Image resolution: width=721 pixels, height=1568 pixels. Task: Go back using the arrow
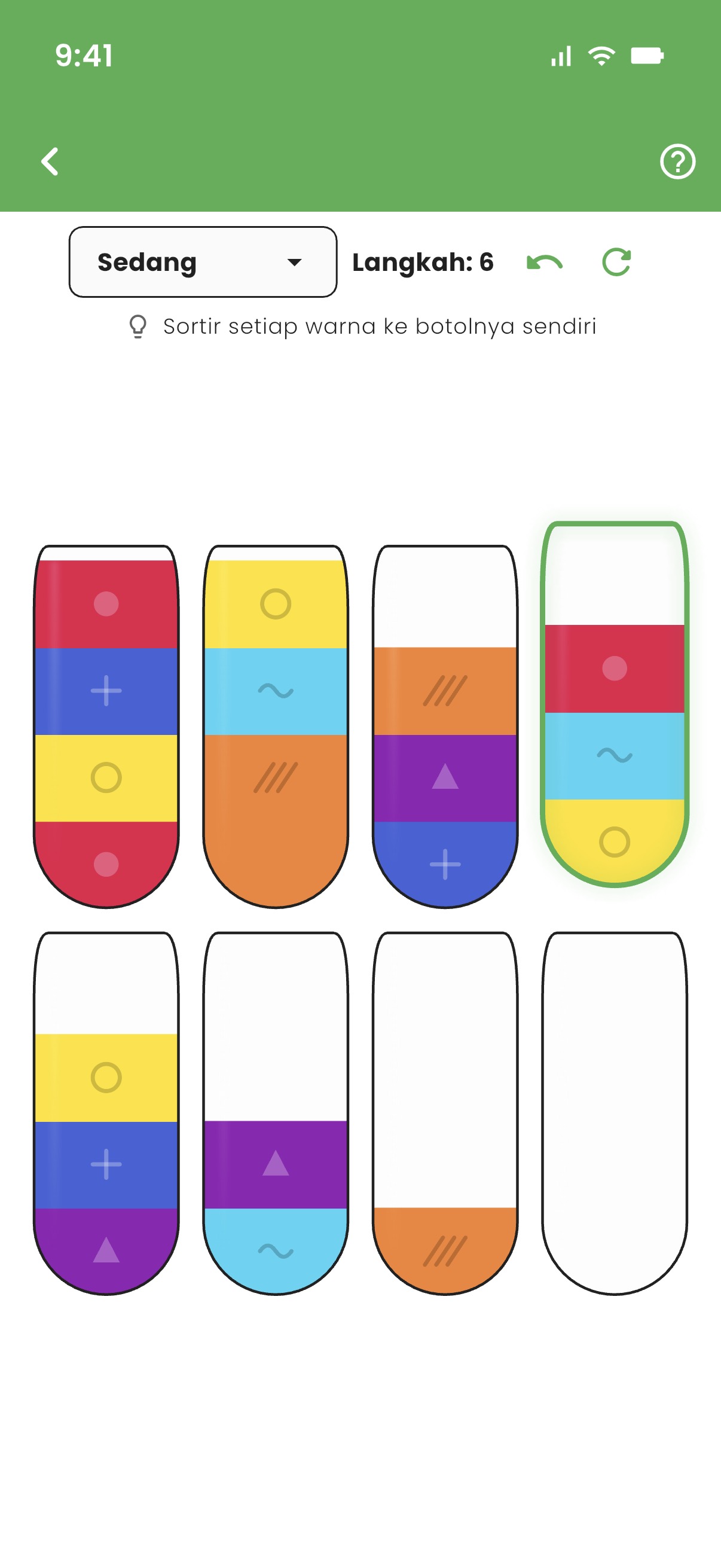click(50, 161)
